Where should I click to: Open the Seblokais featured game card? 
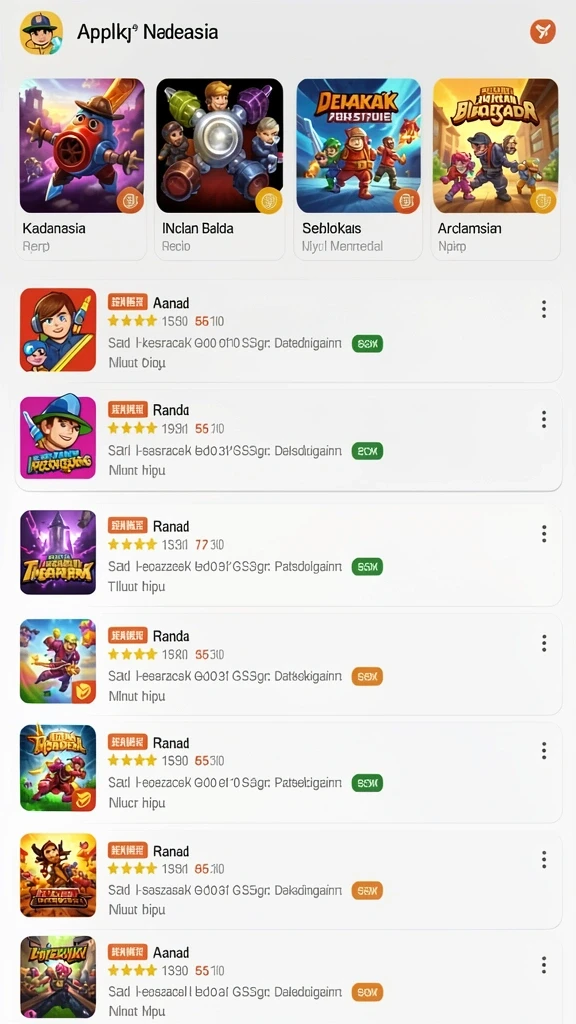coord(359,168)
